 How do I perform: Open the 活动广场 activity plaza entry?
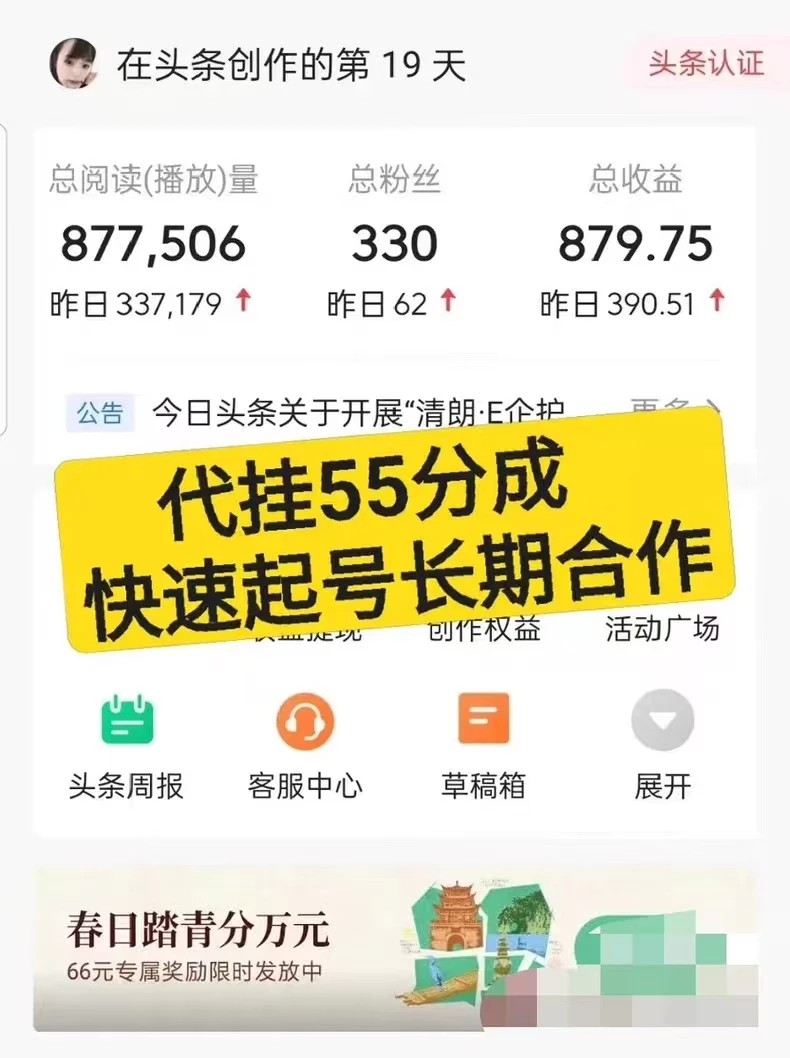[x=662, y=630]
